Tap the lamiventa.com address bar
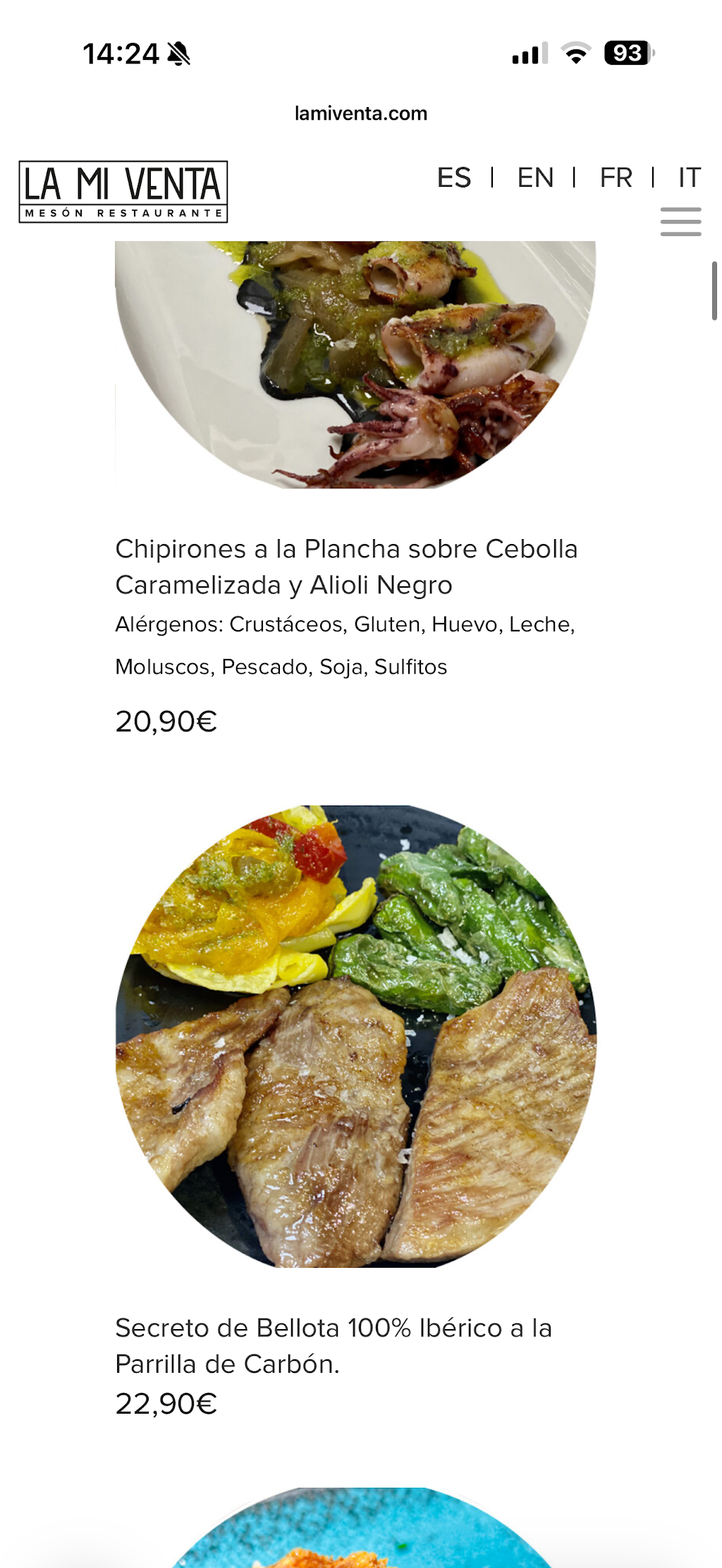 click(x=361, y=113)
